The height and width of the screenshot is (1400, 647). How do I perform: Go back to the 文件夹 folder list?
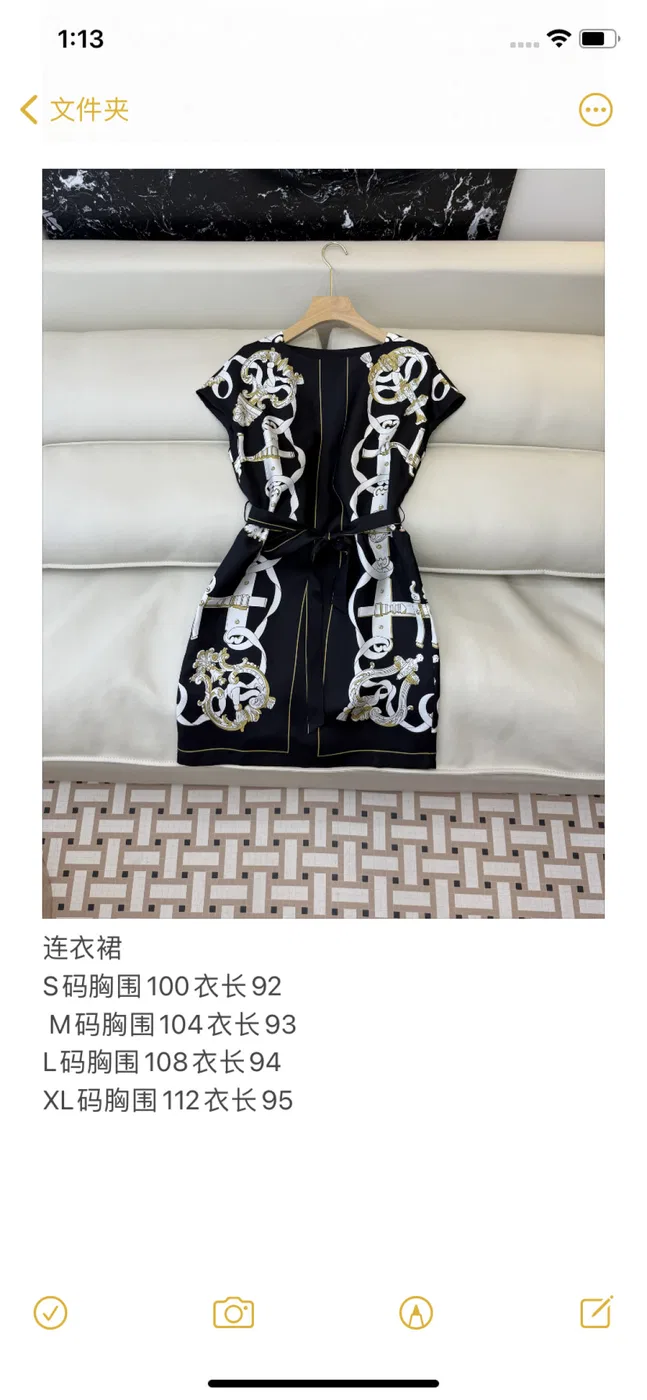[75, 109]
